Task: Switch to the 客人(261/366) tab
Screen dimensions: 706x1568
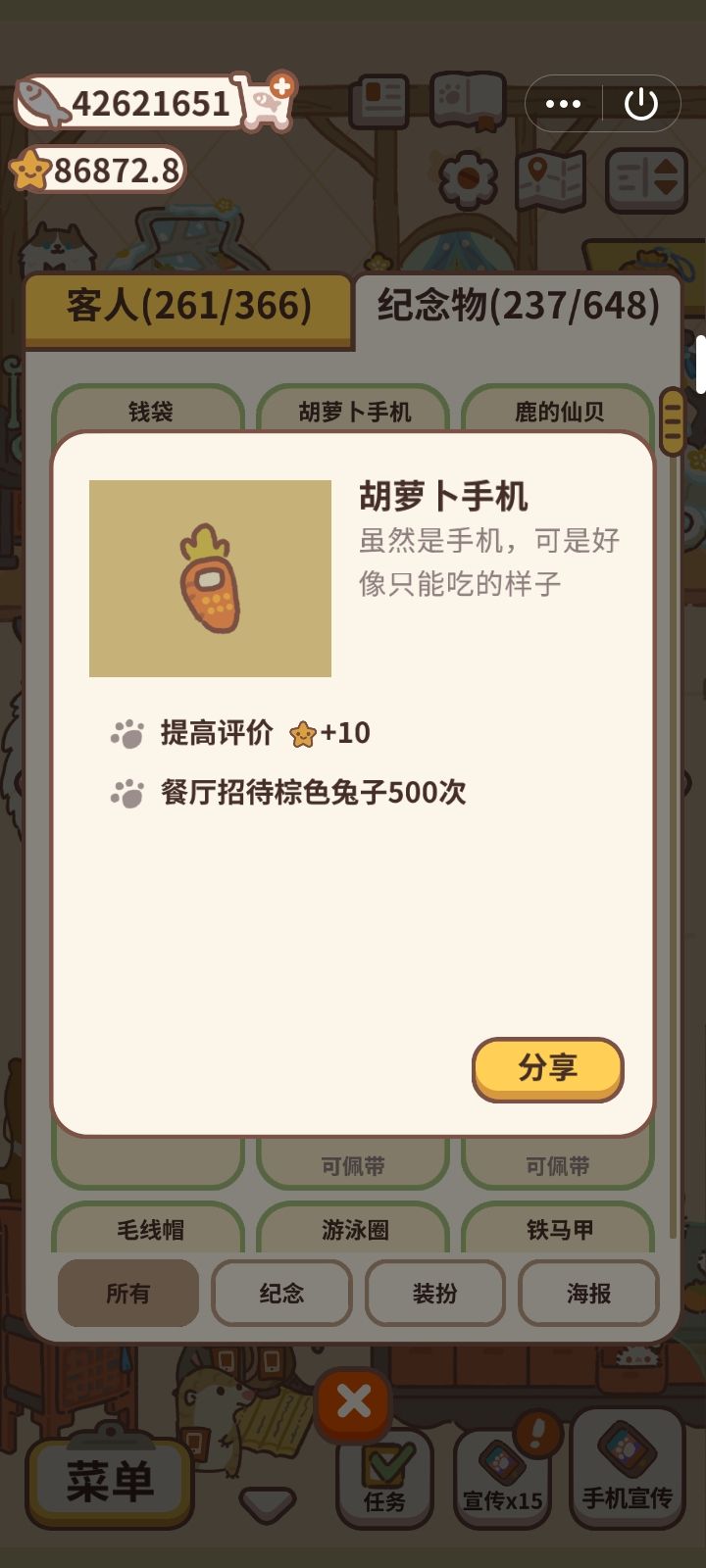Action: [x=186, y=306]
